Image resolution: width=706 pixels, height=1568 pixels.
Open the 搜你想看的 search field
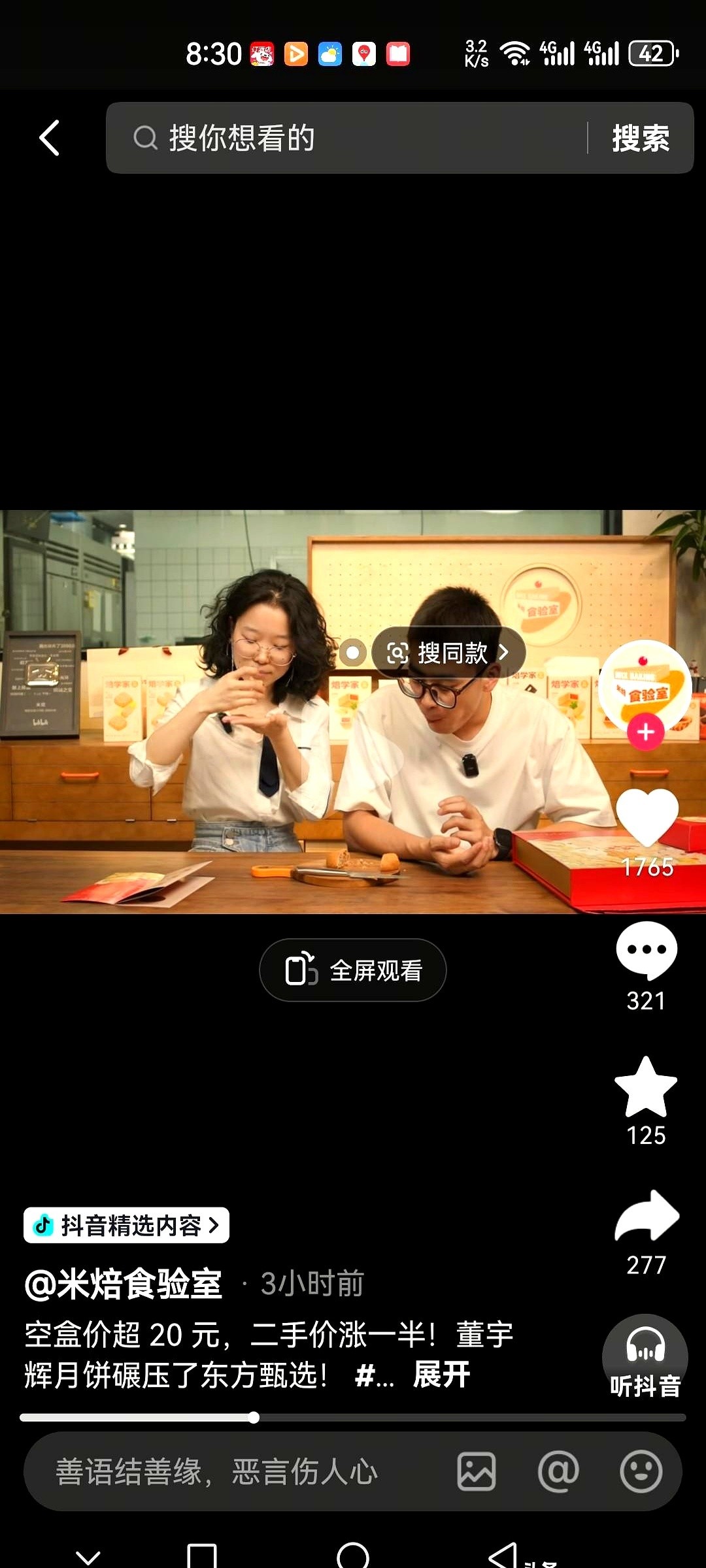coord(346,138)
